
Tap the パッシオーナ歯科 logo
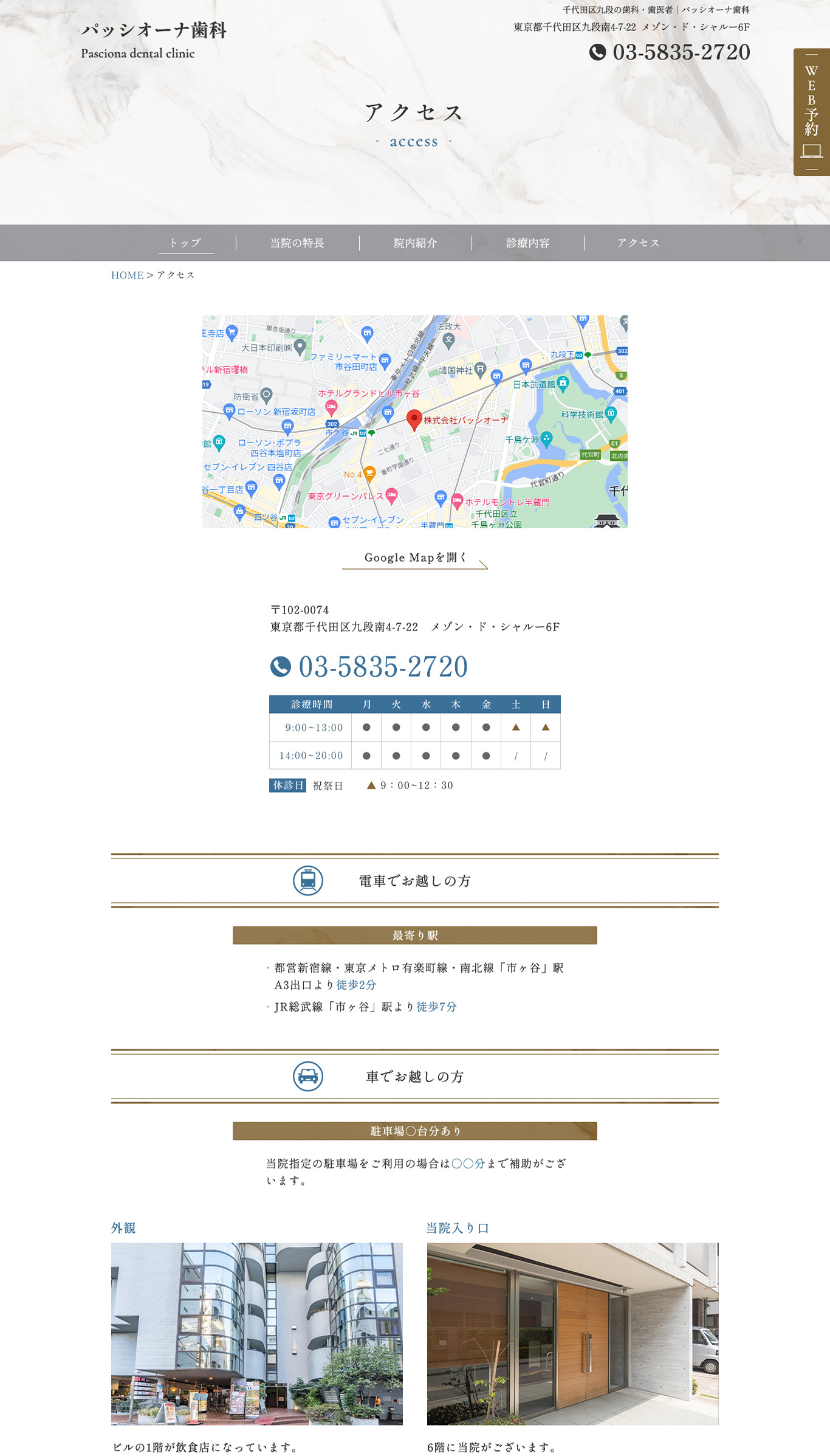[154, 40]
